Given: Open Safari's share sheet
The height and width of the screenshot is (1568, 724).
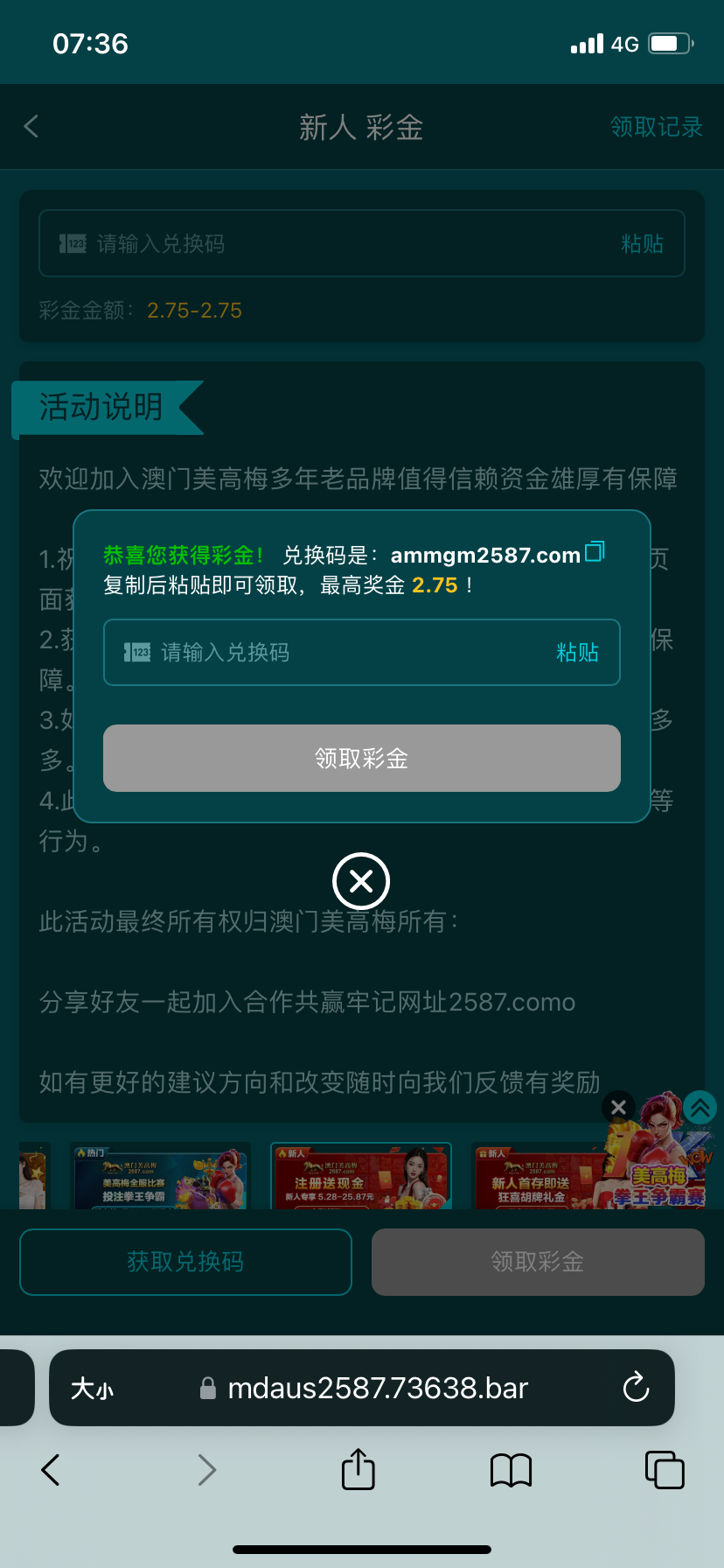Looking at the screenshot, I should [358, 1469].
